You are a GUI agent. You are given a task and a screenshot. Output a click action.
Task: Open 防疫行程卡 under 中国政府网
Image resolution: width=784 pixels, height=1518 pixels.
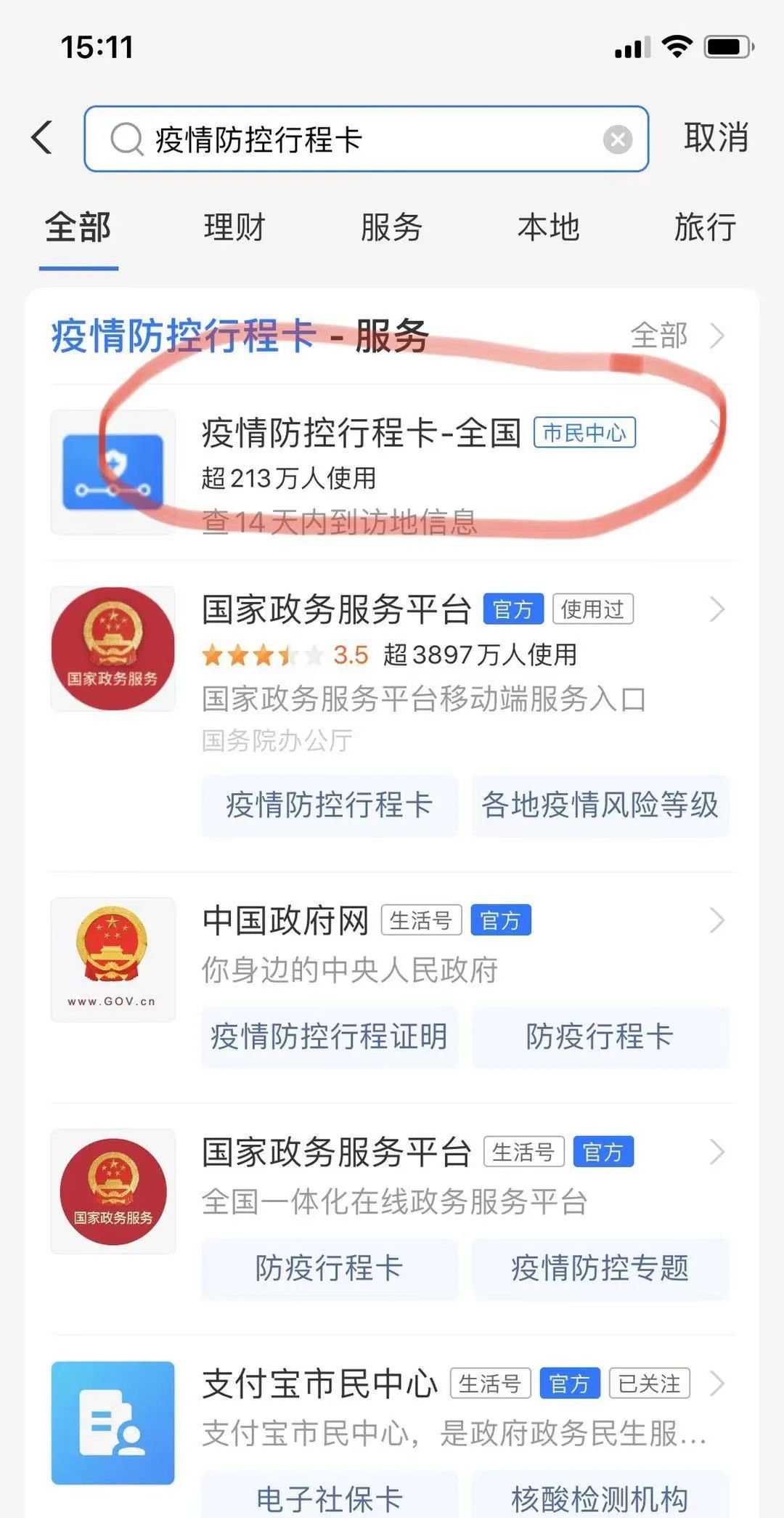[600, 1037]
